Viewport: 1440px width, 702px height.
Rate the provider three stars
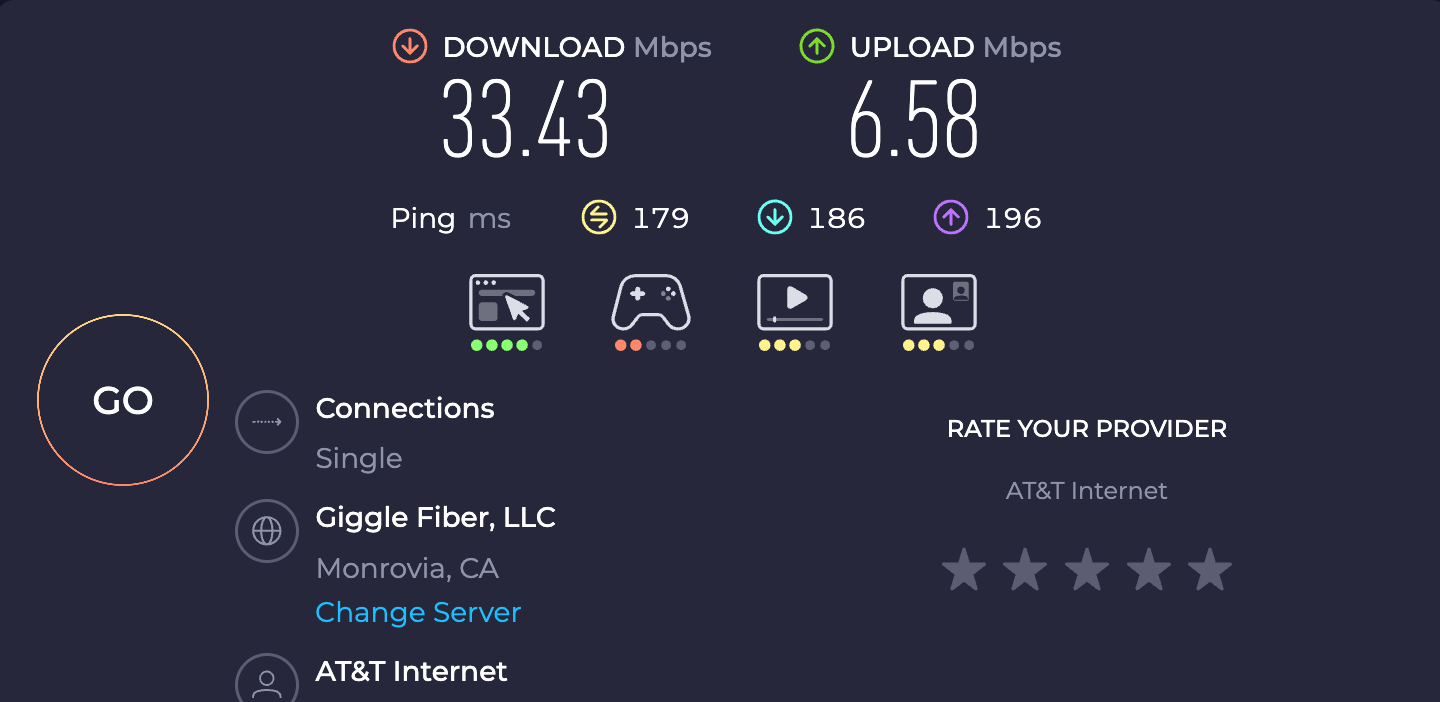(1086, 569)
